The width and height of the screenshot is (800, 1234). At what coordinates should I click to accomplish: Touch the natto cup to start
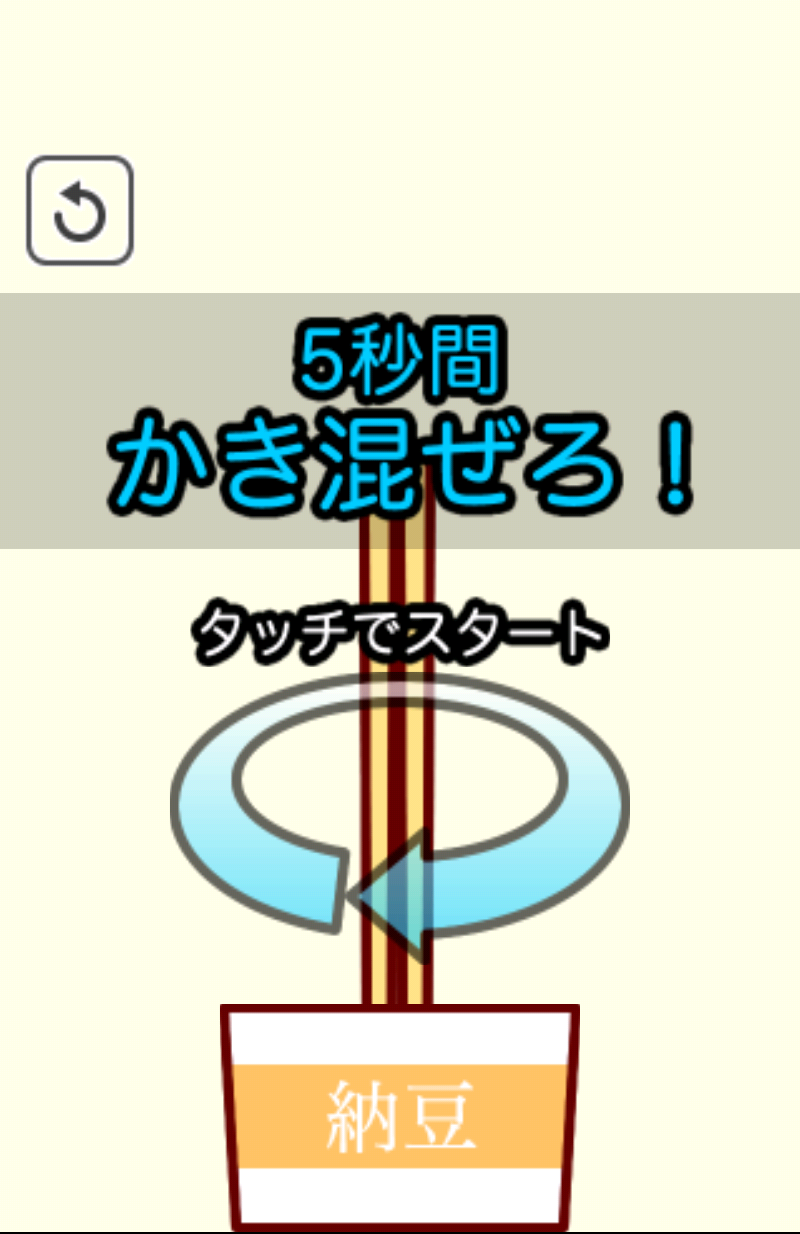(x=401, y=1116)
